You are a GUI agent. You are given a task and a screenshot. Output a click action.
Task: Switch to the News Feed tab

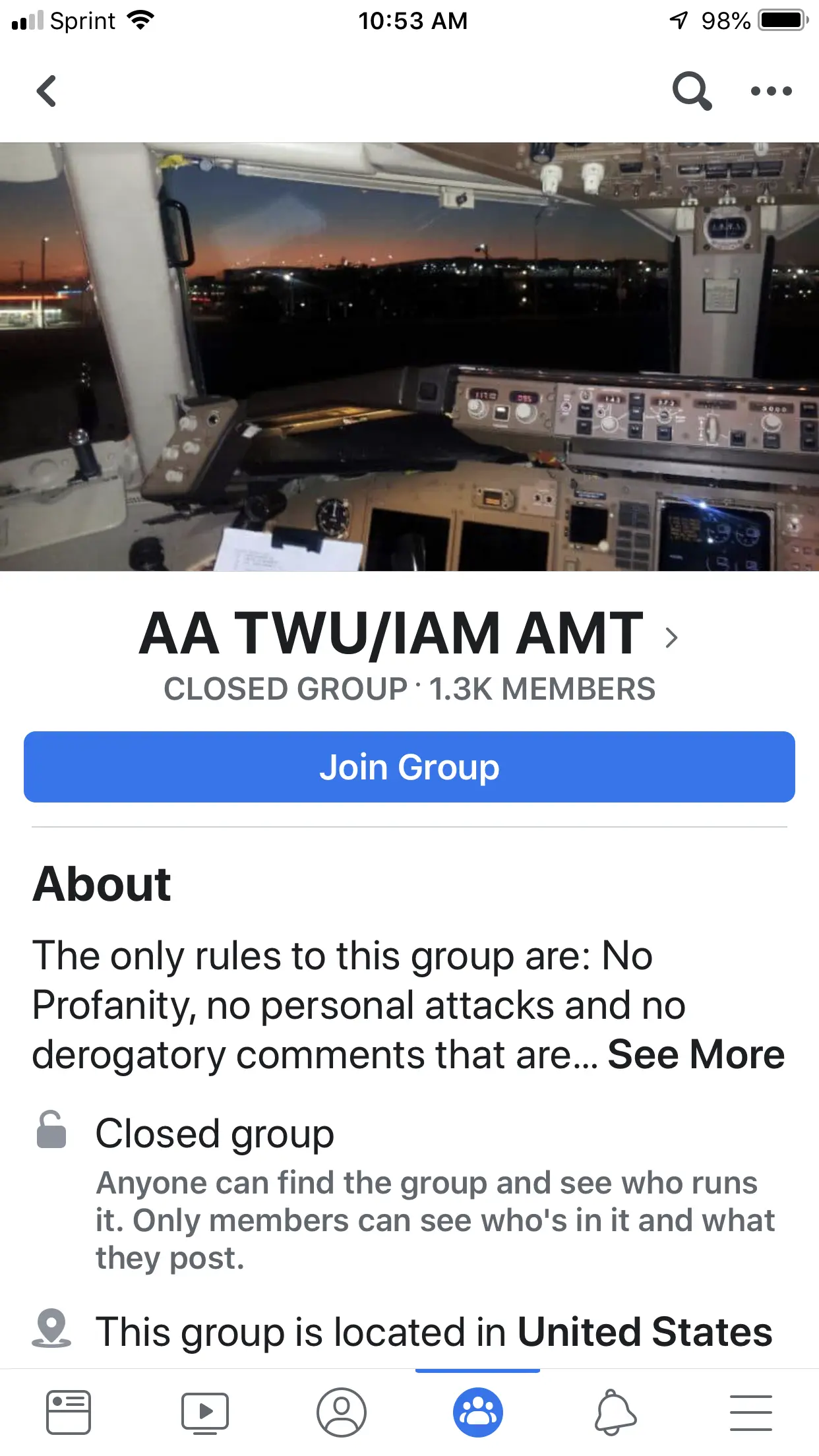tap(69, 1412)
